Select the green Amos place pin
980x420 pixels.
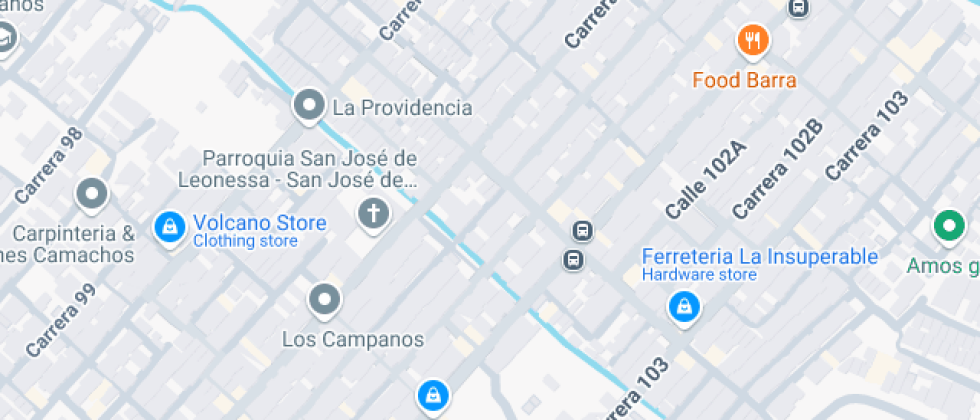pos(947,226)
